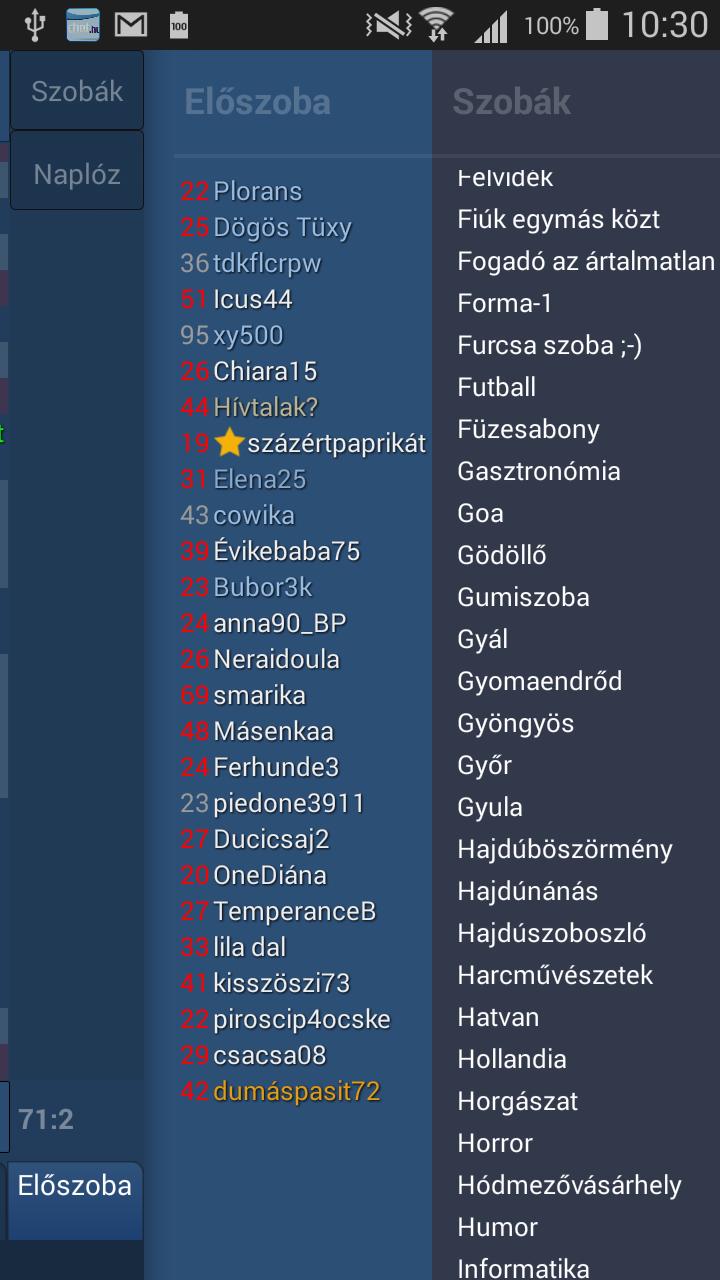720x1280 pixels.
Task: Click the USB connection icon
Action: 36,23
